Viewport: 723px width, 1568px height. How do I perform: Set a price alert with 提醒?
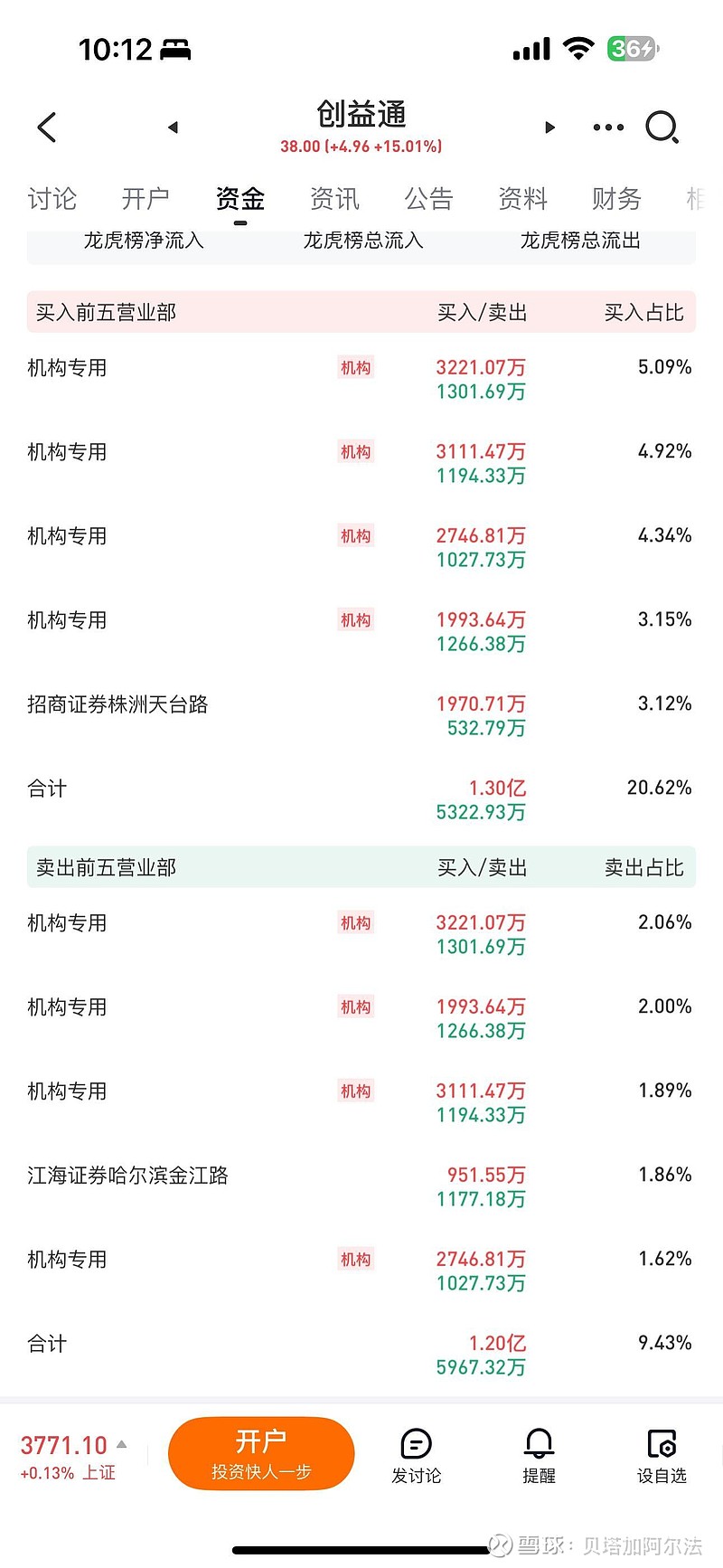(x=539, y=1456)
